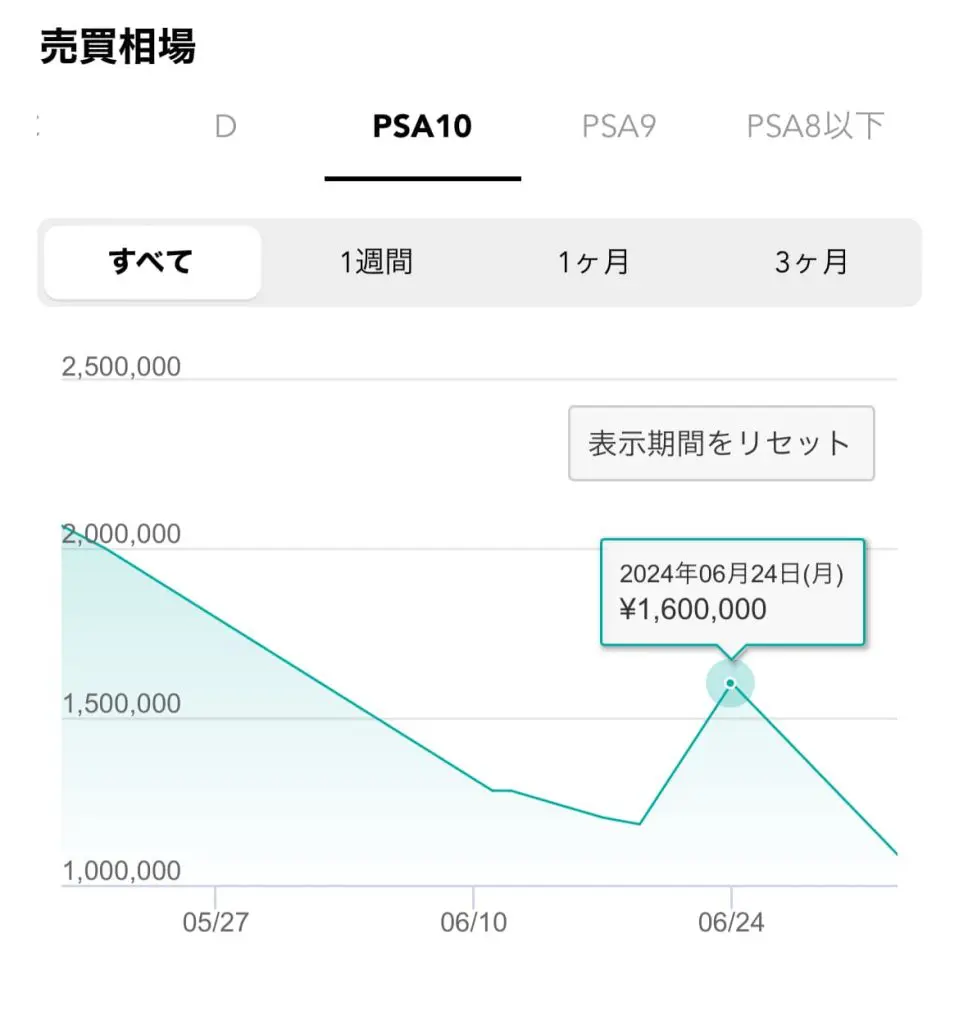Switch to the PSA9 tab
Screen dimensions: 959x1024
[x=619, y=127]
